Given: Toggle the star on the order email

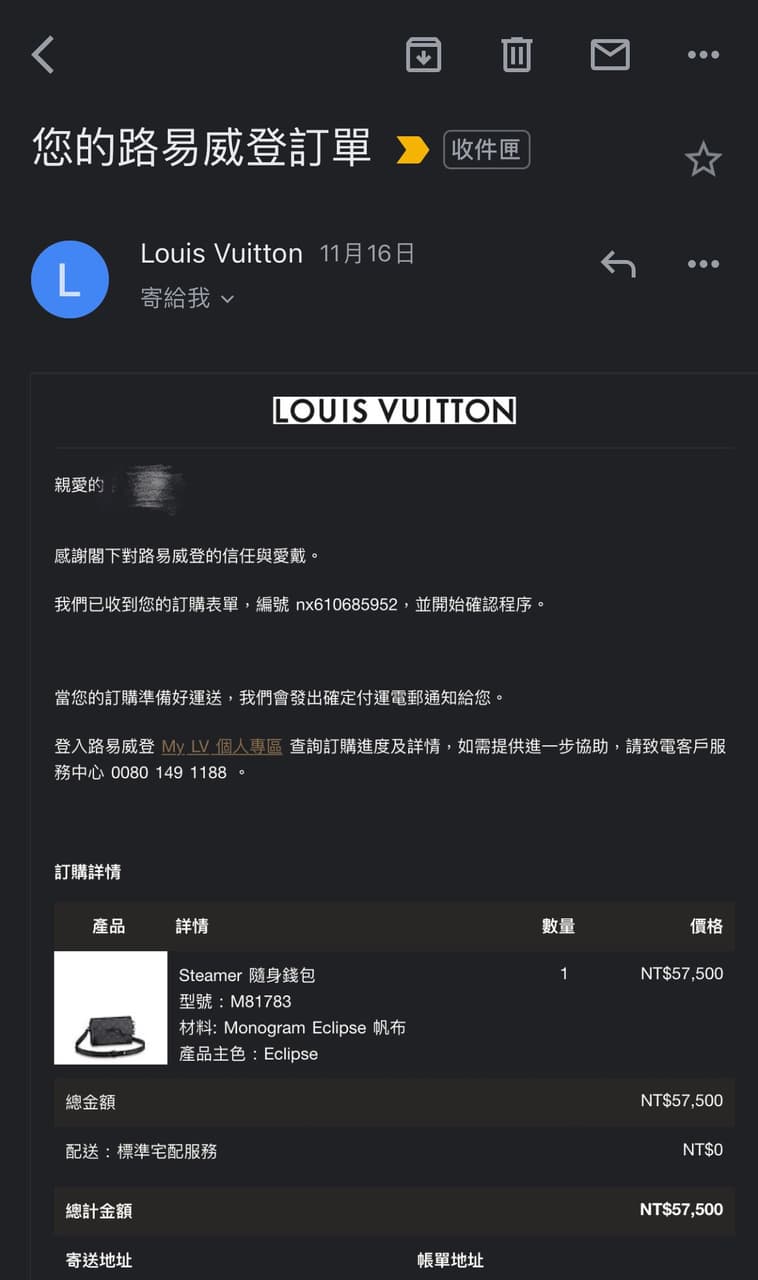Looking at the screenshot, I should click(x=704, y=158).
